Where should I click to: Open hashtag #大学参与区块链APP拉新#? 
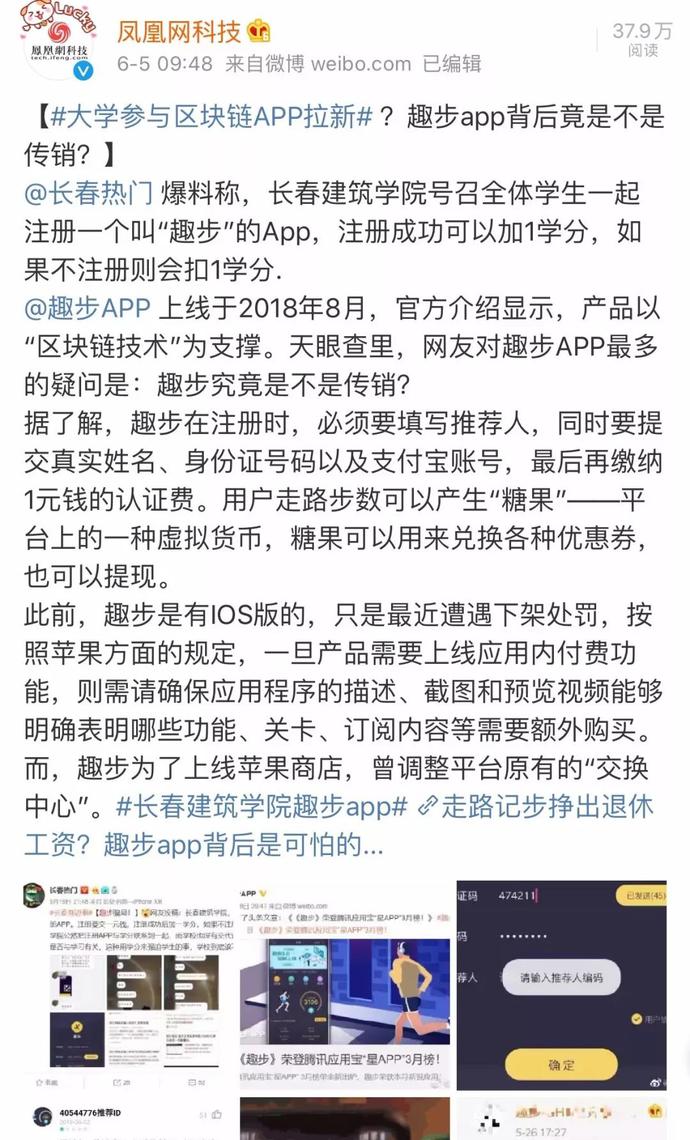tap(212, 116)
